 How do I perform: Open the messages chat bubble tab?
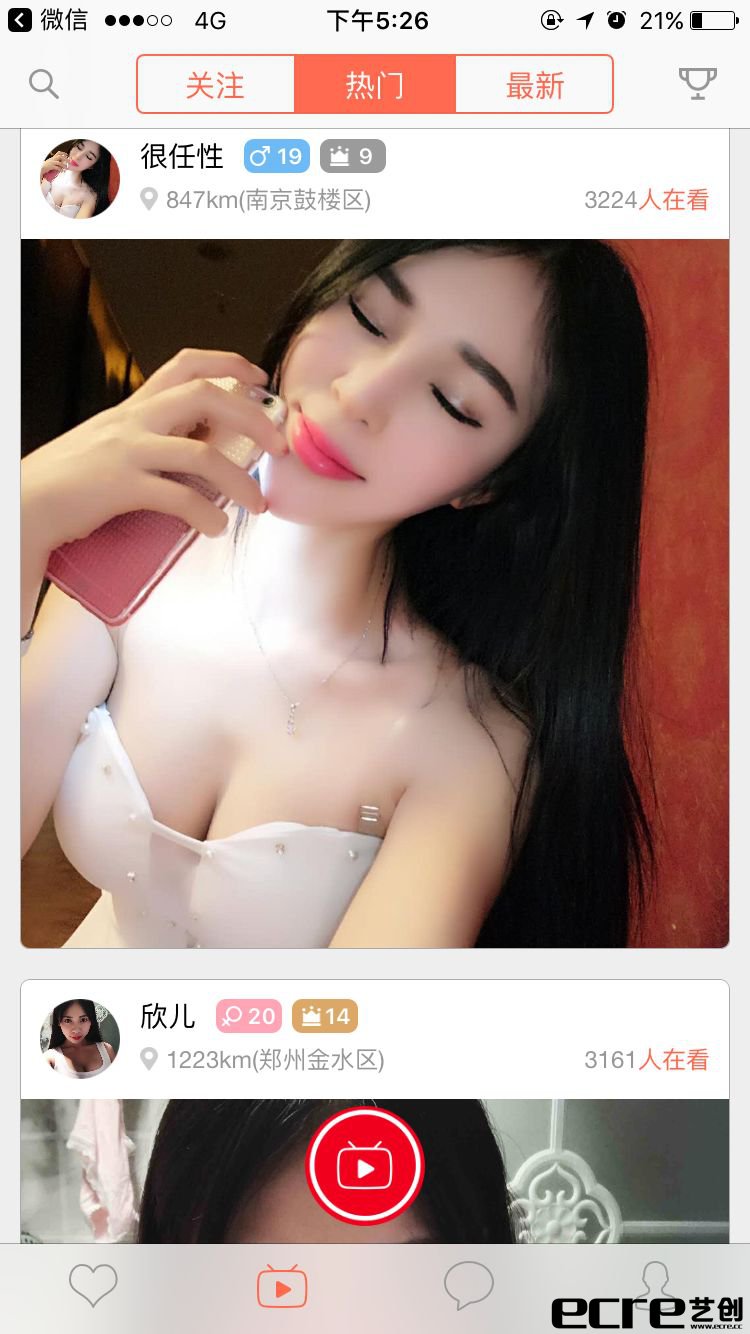468,1286
